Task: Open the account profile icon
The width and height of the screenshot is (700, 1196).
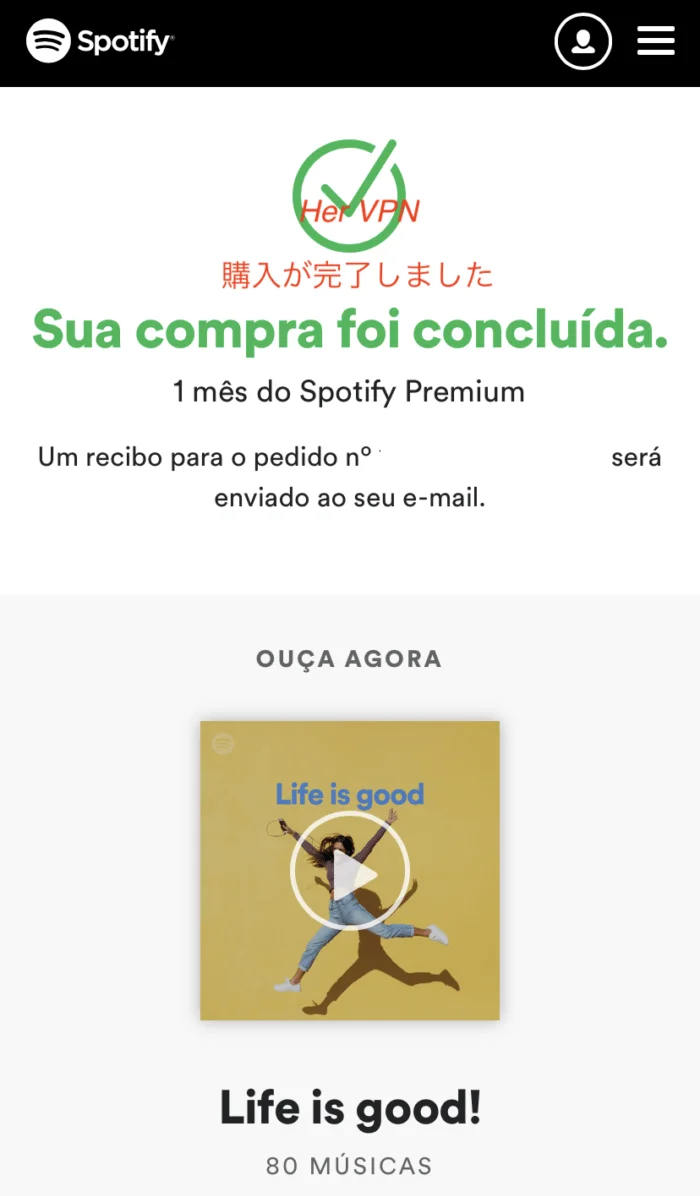Action: point(583,42)
